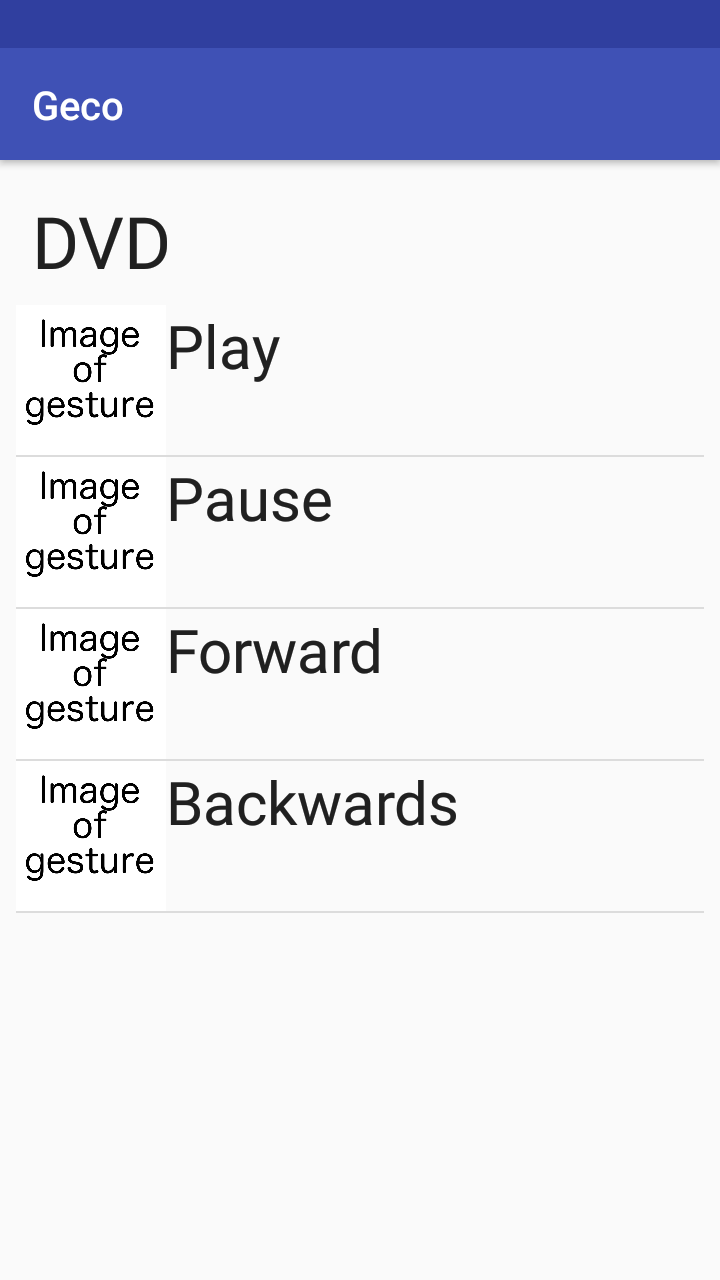
Task: Click the Geco app title
Action: (x=77, y=105)
